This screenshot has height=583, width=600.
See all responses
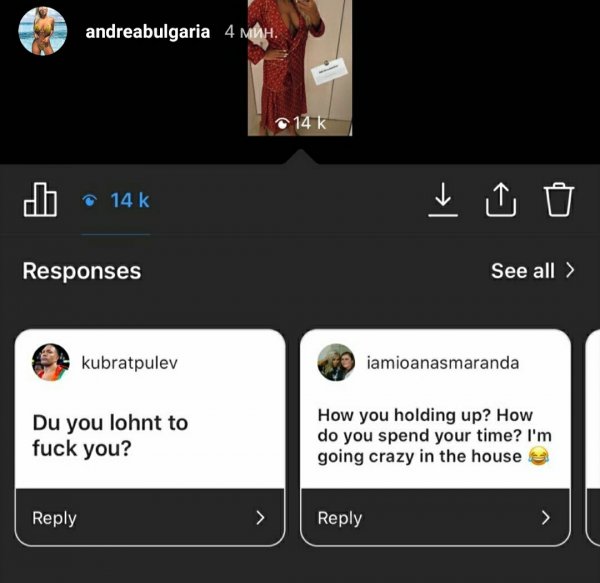pos(533,271)
